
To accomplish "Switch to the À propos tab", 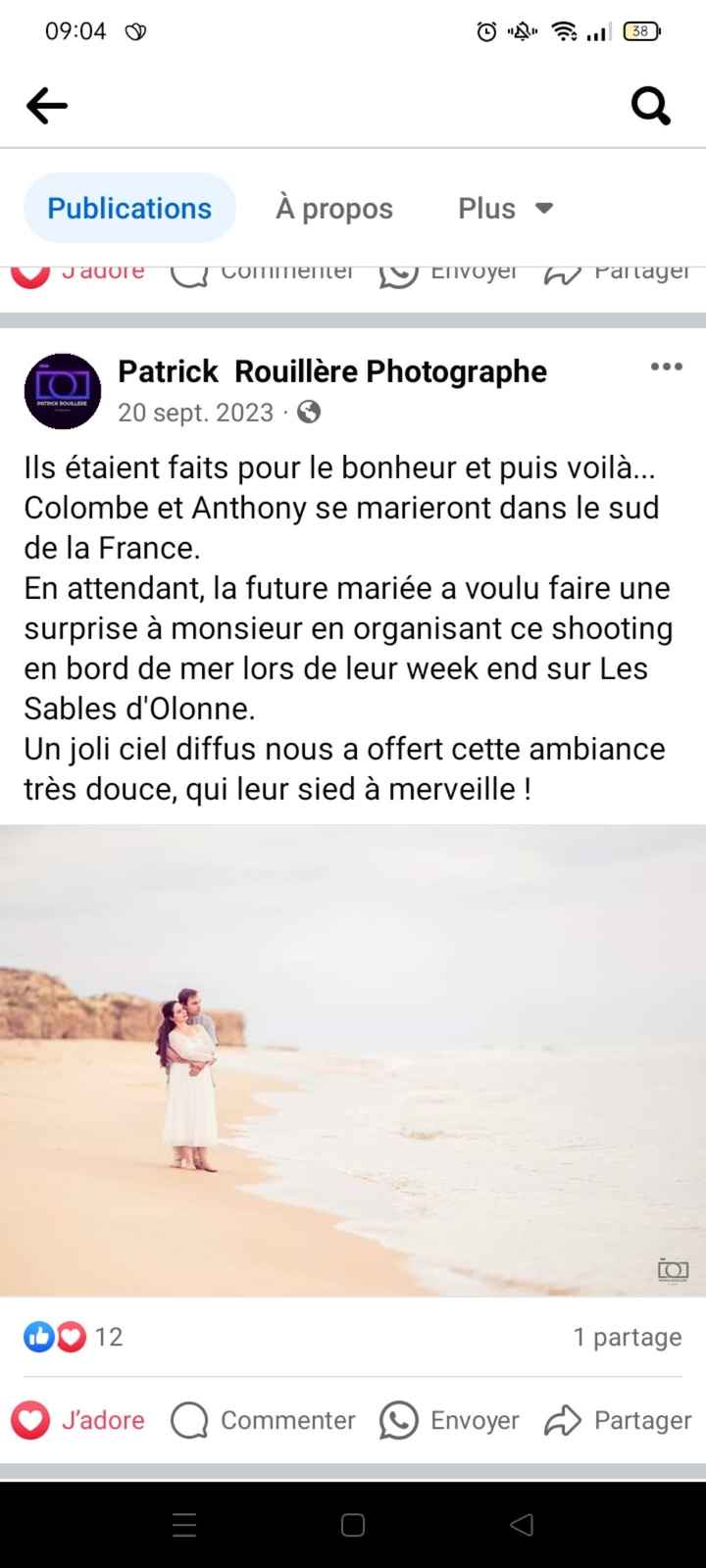I will (x=333, y=208).
